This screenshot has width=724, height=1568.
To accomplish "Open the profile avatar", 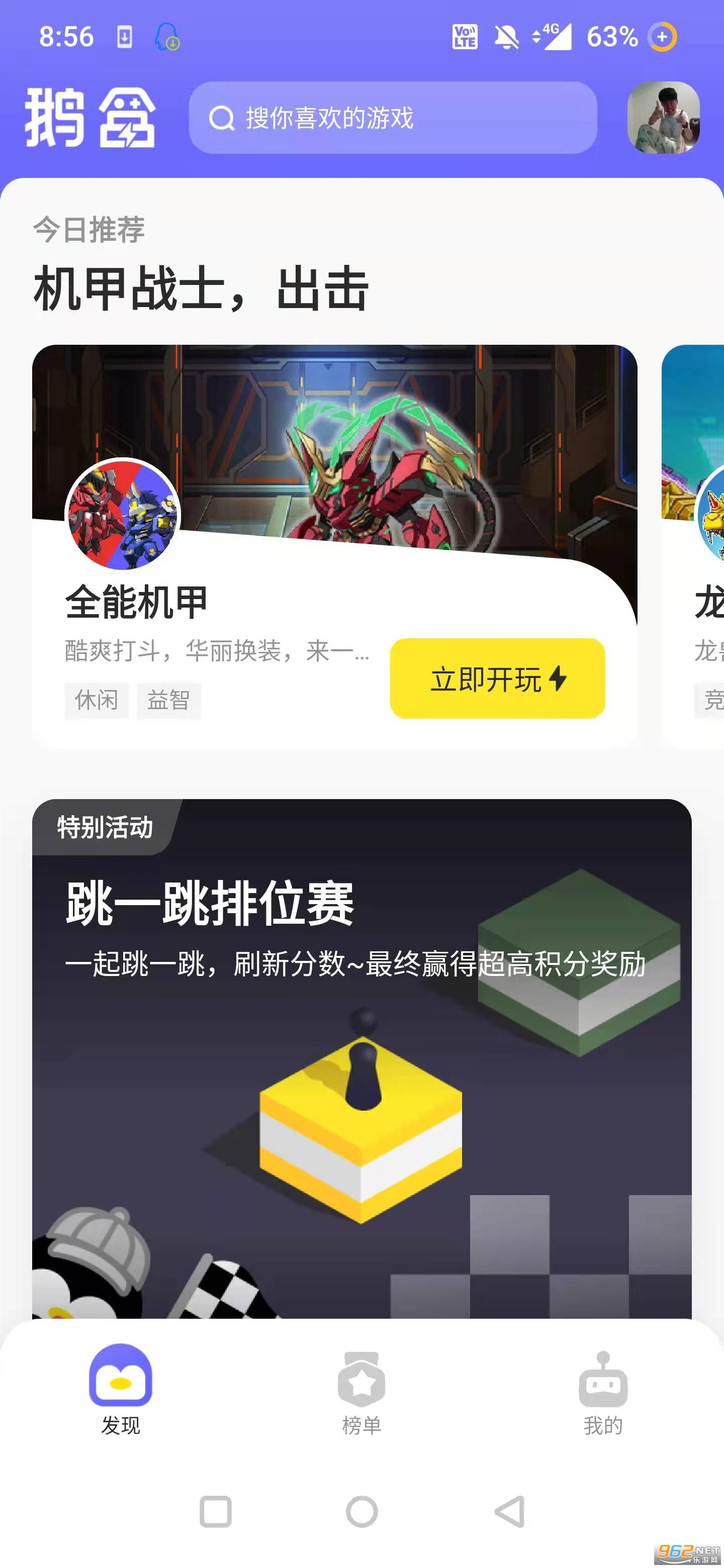I will (663, 118).
